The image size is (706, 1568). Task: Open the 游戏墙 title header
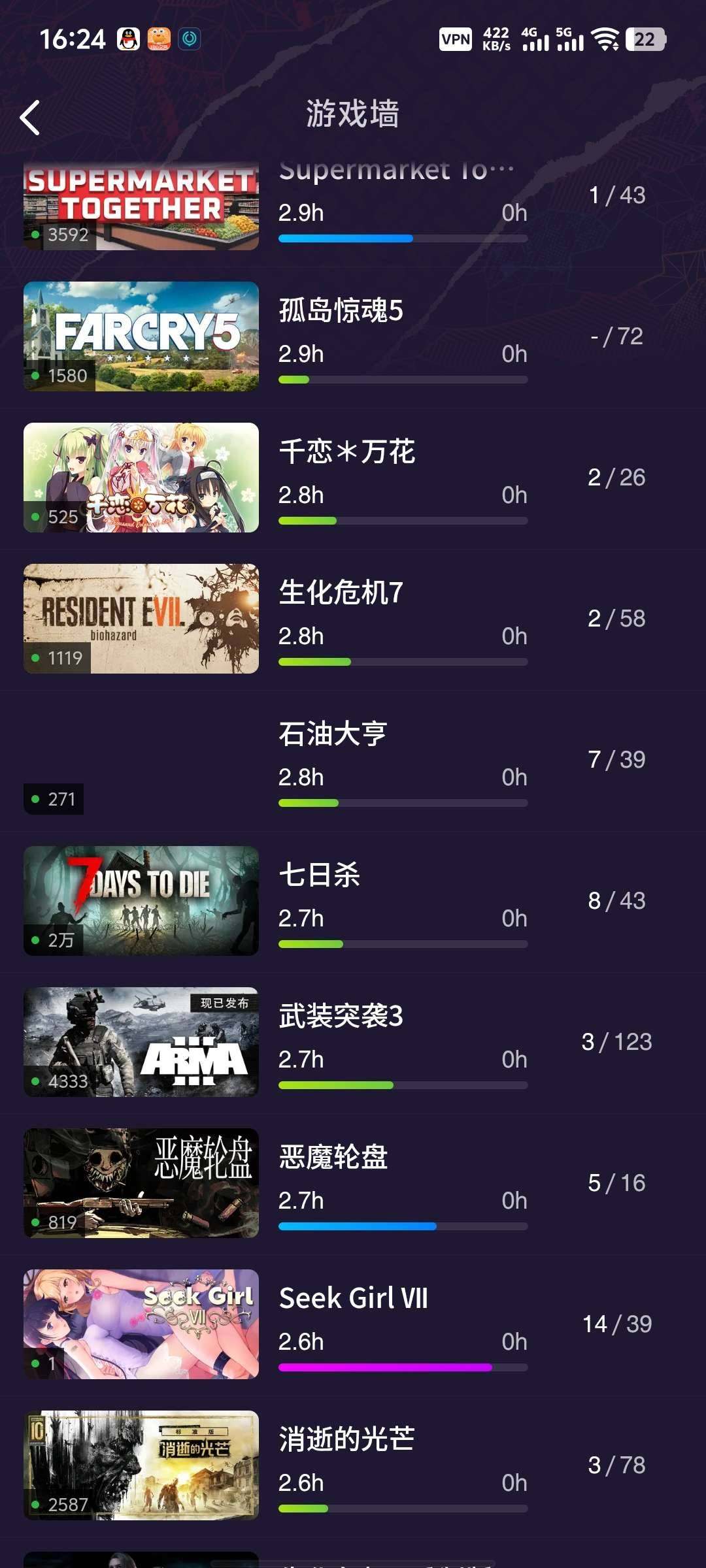pos(353,114)
